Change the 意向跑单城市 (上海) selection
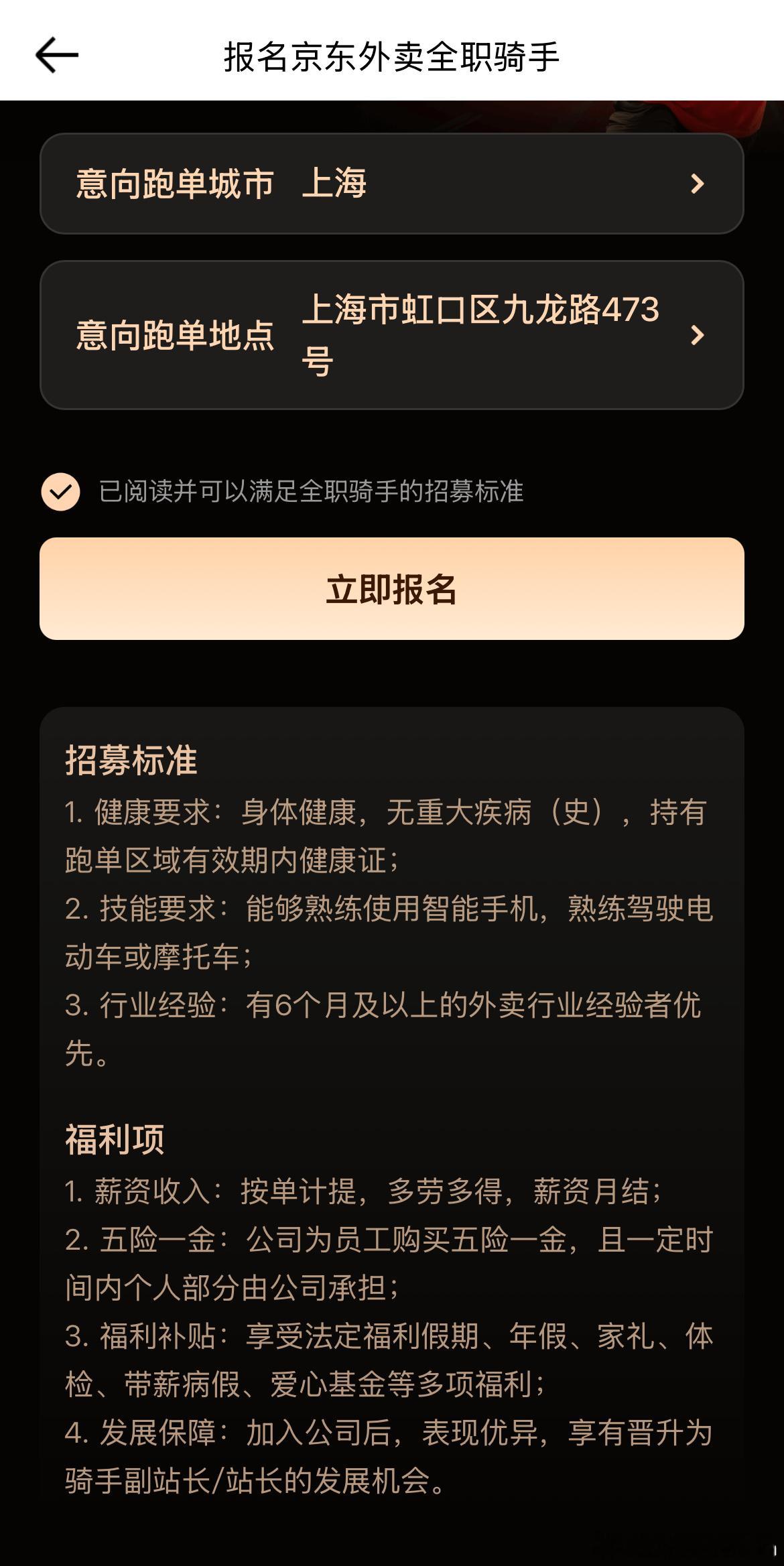The image size is (784, 1566). (x=391, y=184)
